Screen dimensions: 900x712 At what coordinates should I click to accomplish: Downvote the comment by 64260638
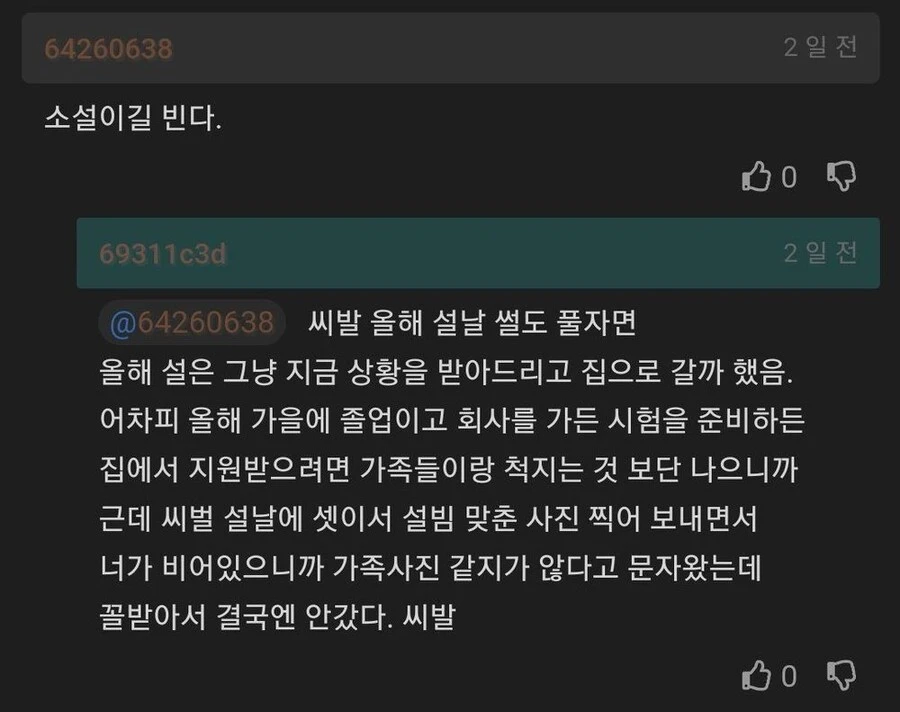point(841,176)
